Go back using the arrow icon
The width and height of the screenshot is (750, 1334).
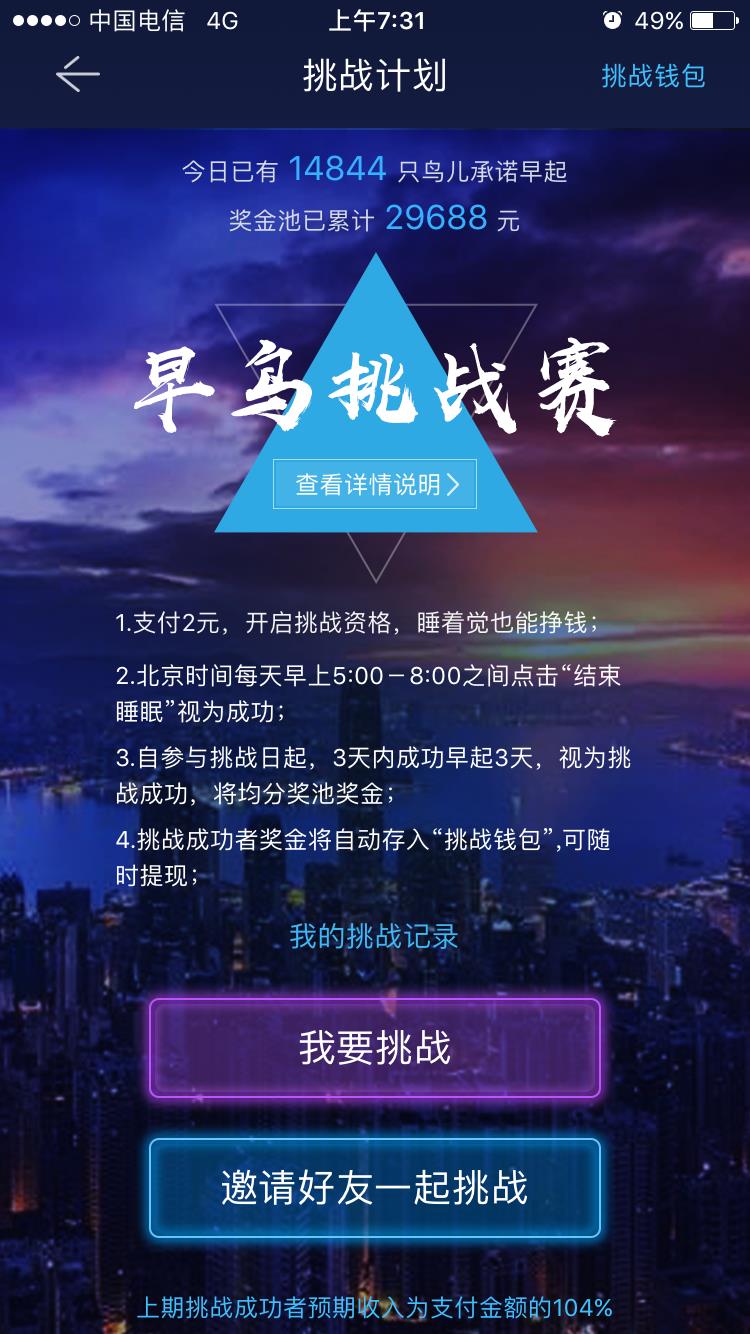[x=77, y=76]
